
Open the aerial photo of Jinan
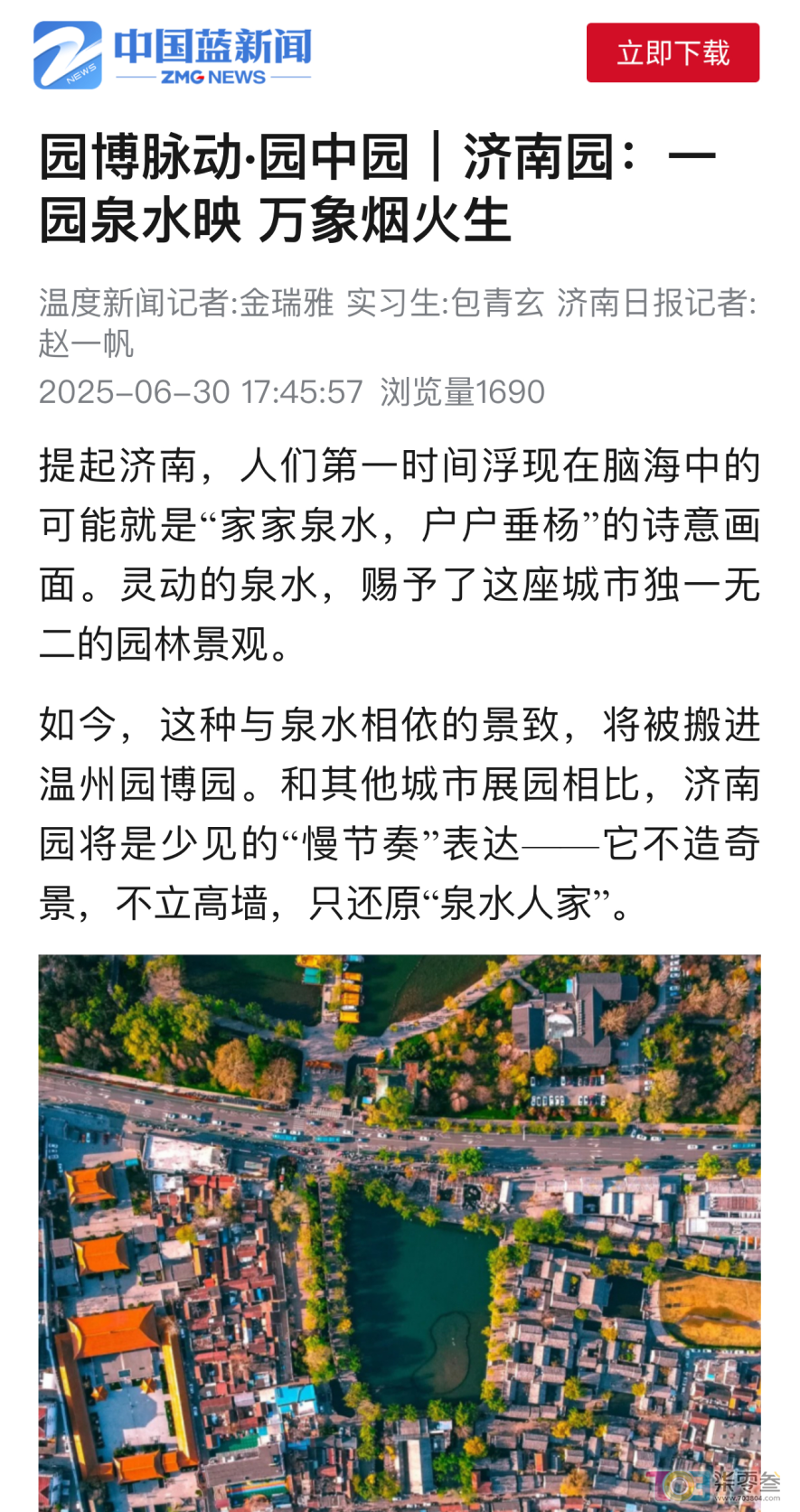coord(400,1229)
